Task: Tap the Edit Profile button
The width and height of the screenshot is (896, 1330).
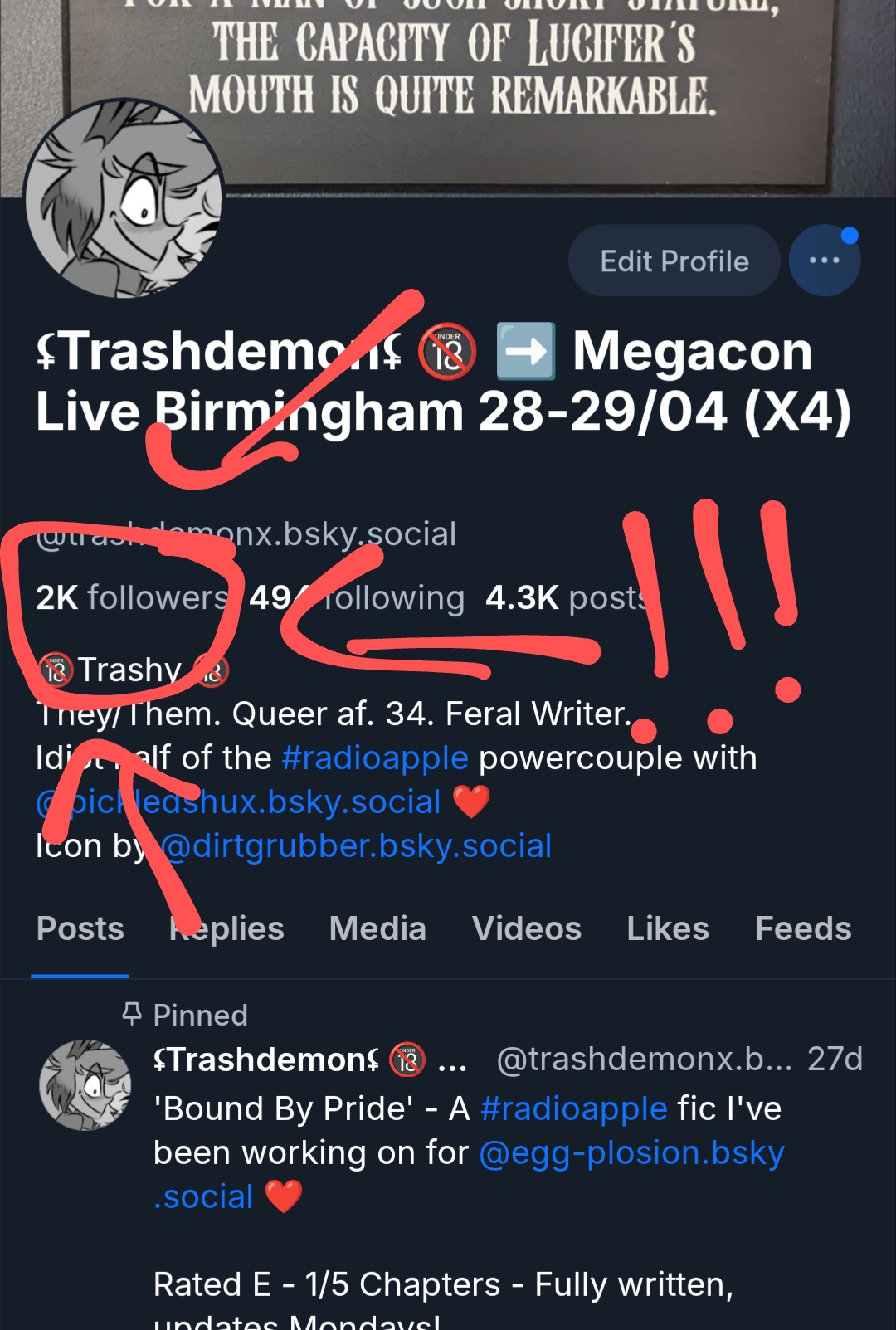Action: coord(674,261)
